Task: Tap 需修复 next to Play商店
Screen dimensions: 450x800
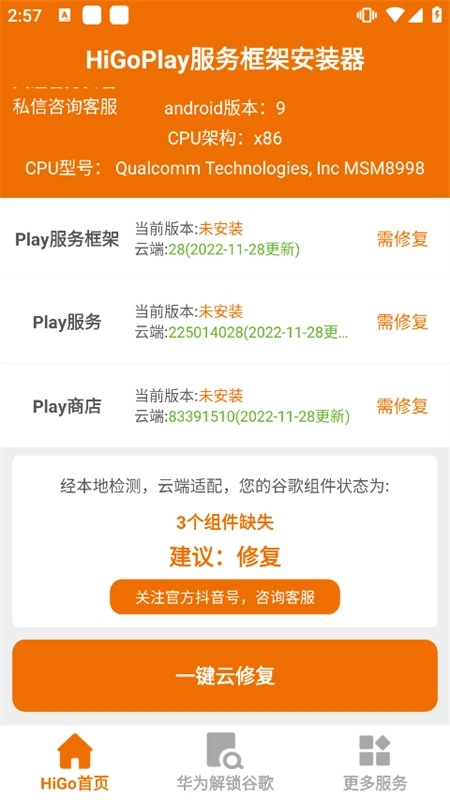Action: tap(402, 406)
